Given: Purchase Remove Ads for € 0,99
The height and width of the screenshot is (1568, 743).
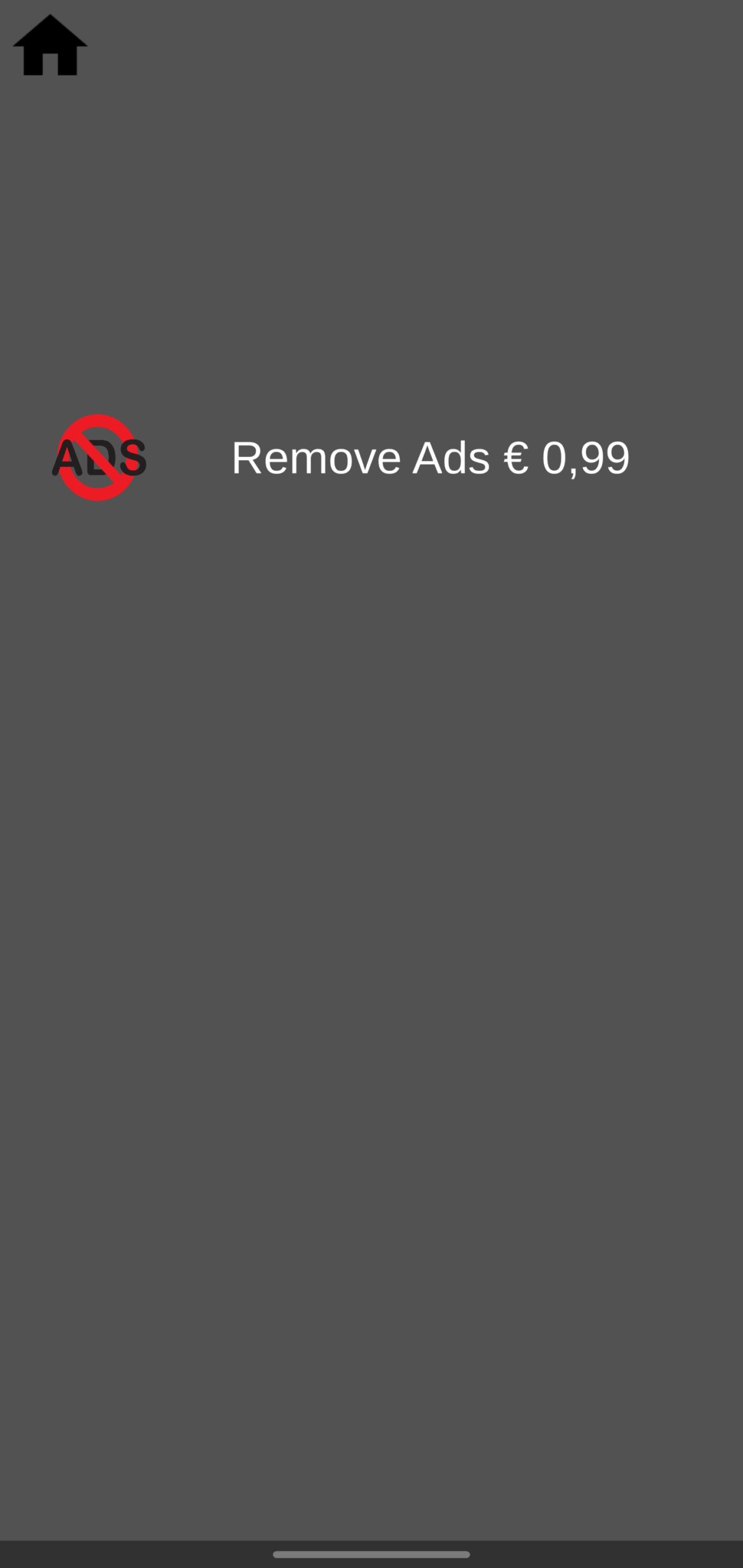Looking at the screenshot, I should pos(430,458).
